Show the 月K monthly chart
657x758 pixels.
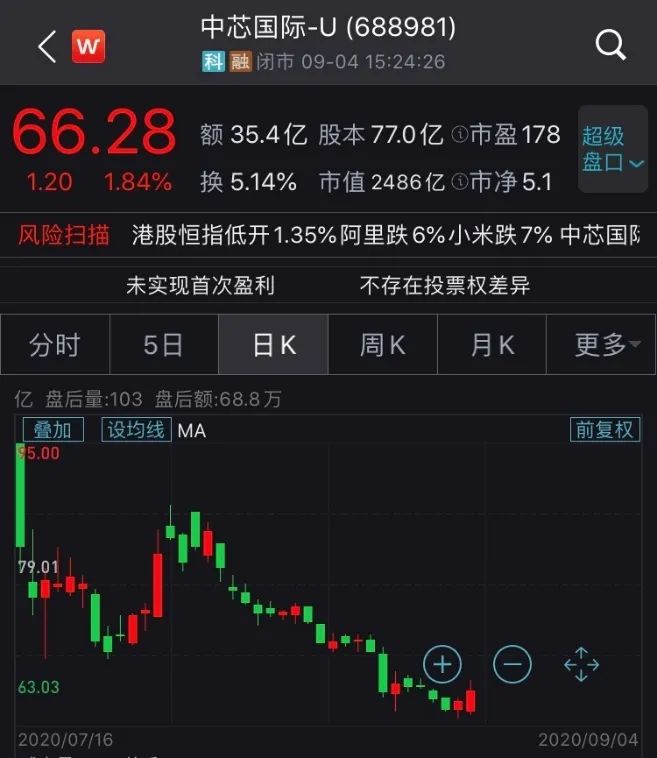point(492,345)
